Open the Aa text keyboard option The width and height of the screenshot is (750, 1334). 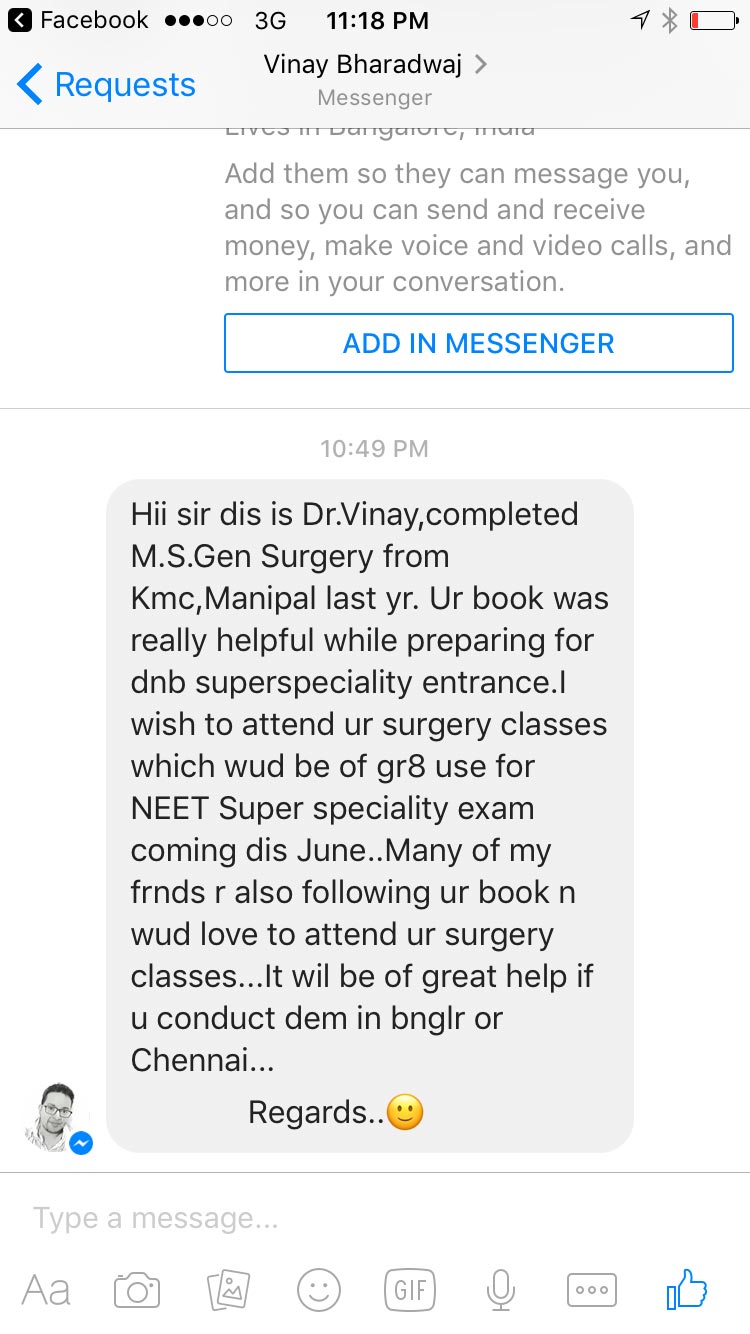46,1290
